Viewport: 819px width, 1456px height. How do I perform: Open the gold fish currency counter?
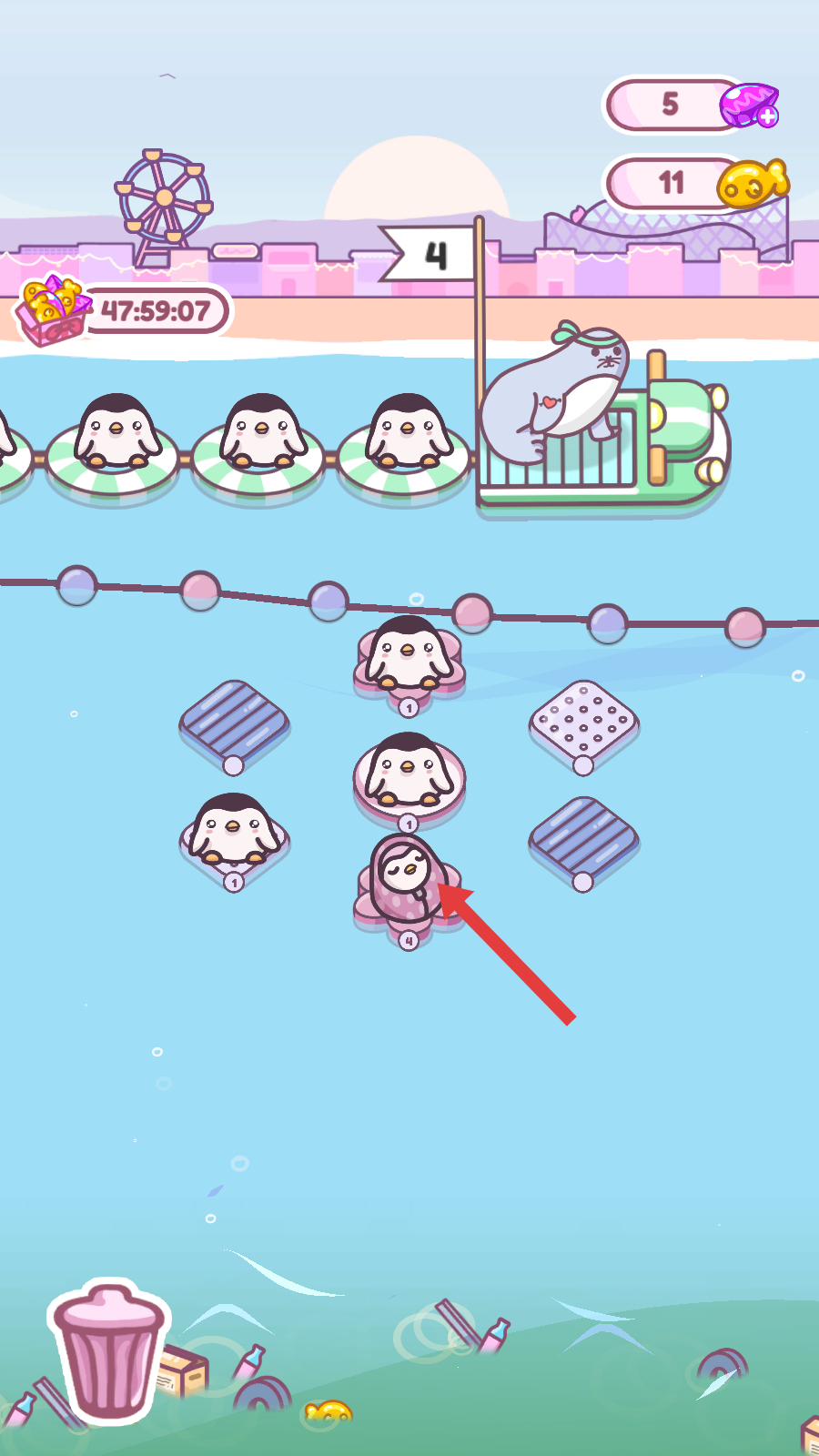click(693, 183)
